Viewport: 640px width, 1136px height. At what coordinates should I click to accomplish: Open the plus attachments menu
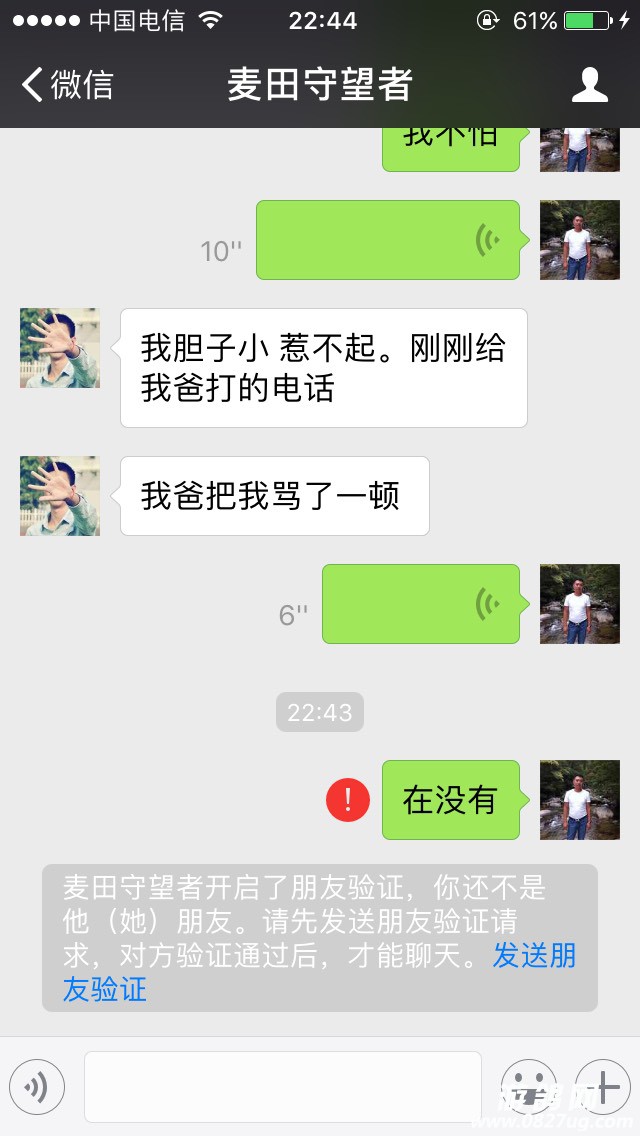tap(602, 1086)
